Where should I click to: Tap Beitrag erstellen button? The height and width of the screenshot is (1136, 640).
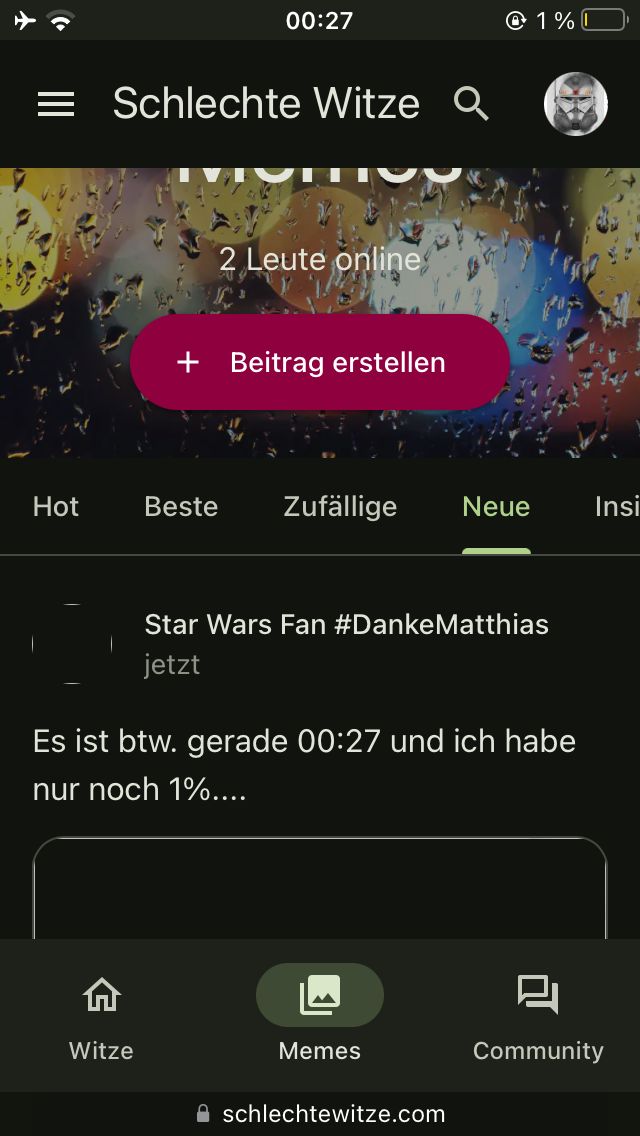[320, 362]
